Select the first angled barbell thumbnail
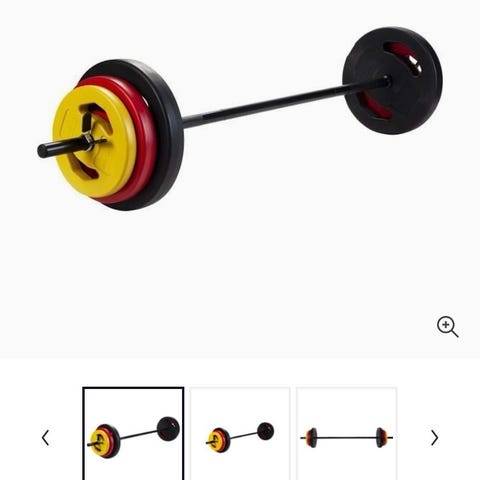 point(133,434)
